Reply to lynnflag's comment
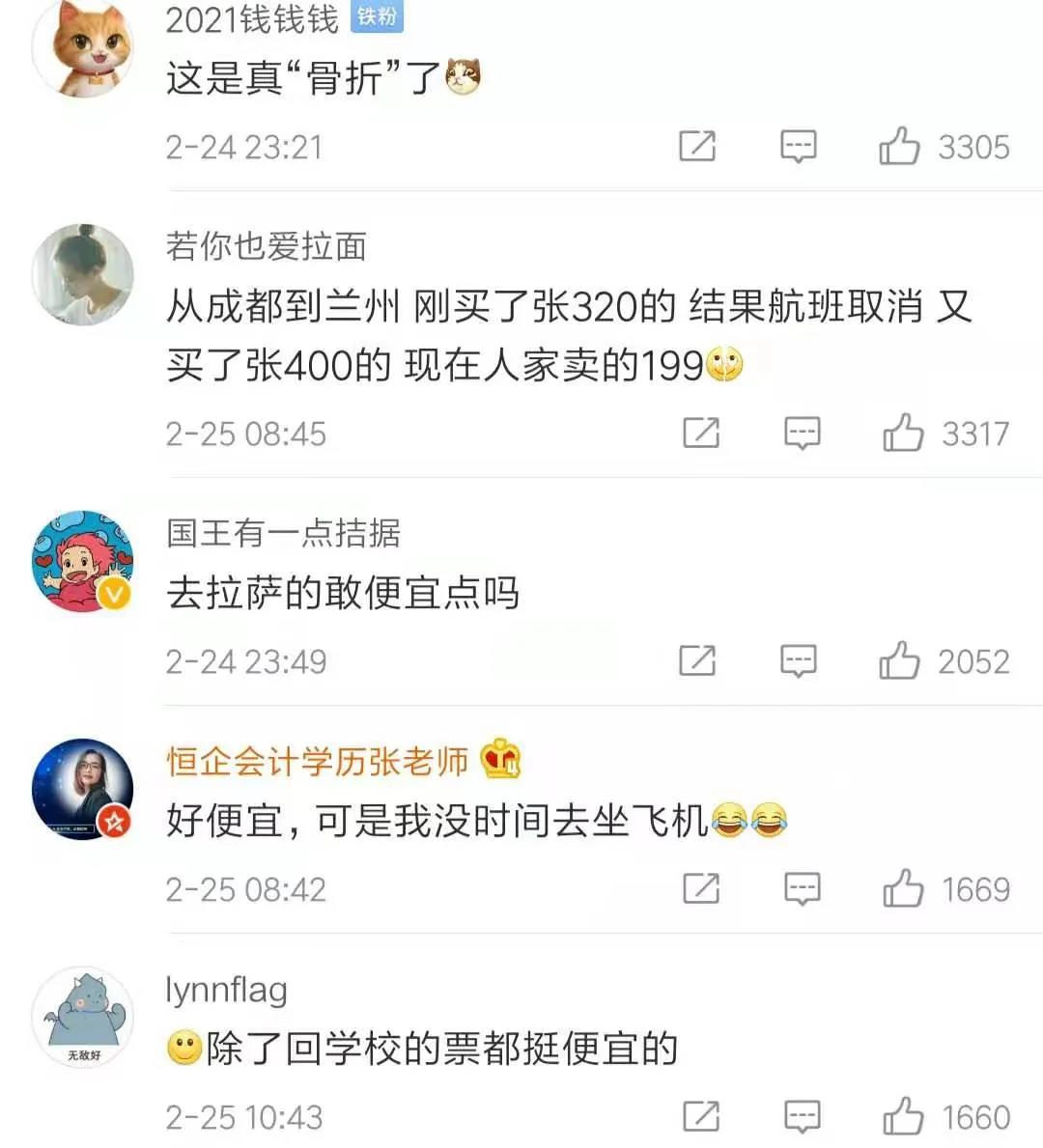 tap(802, 1117)
